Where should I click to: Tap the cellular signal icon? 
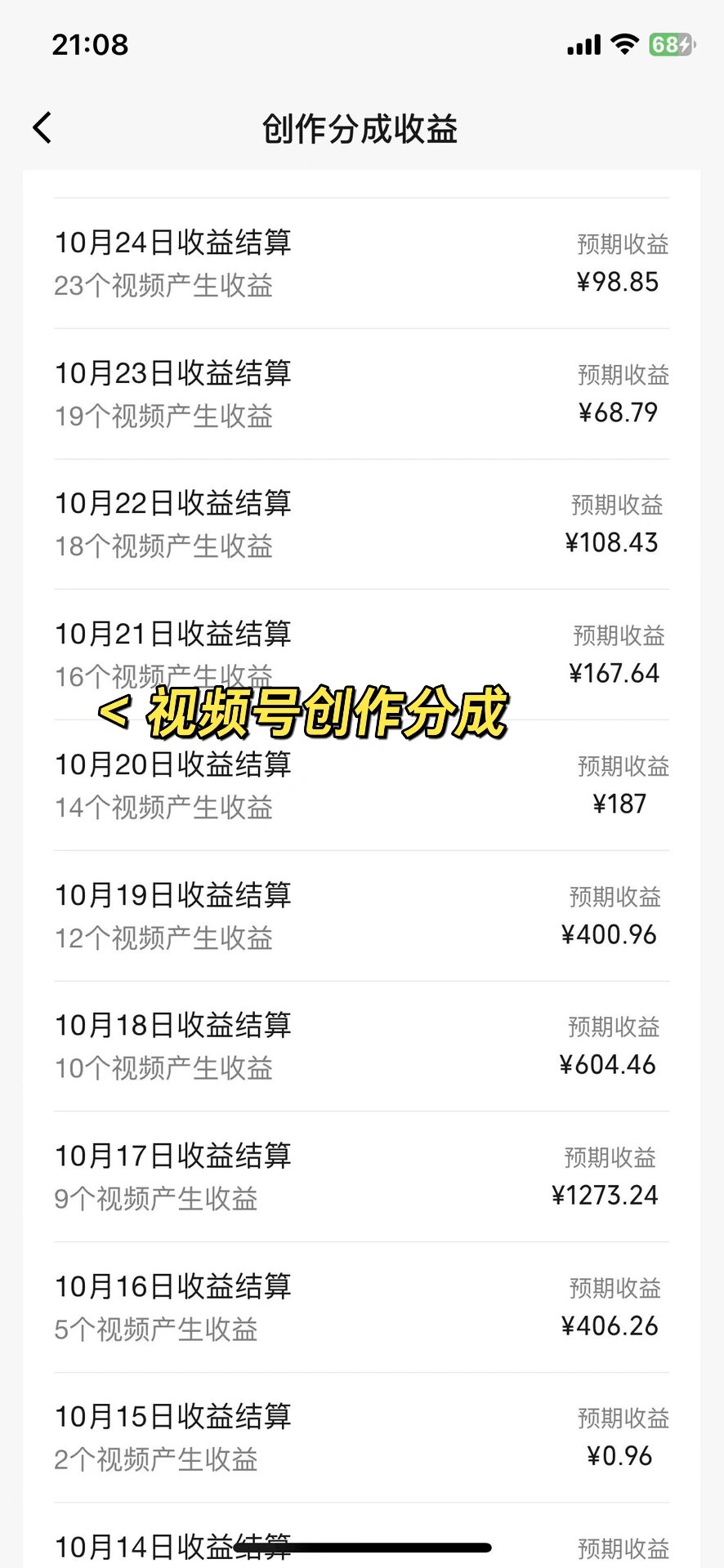582,45
